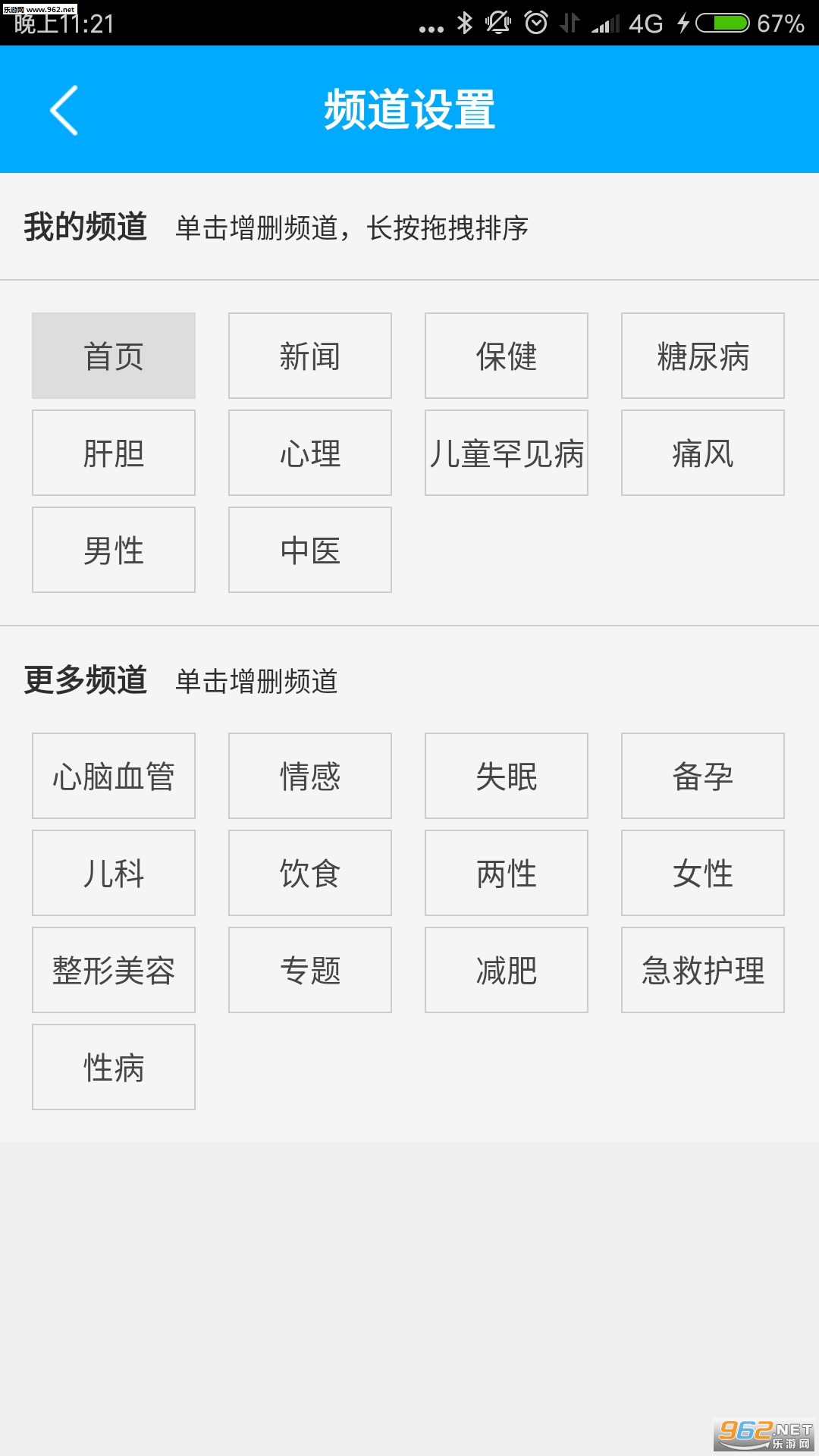Add the 心脑血管 channel

coord(114,776)
